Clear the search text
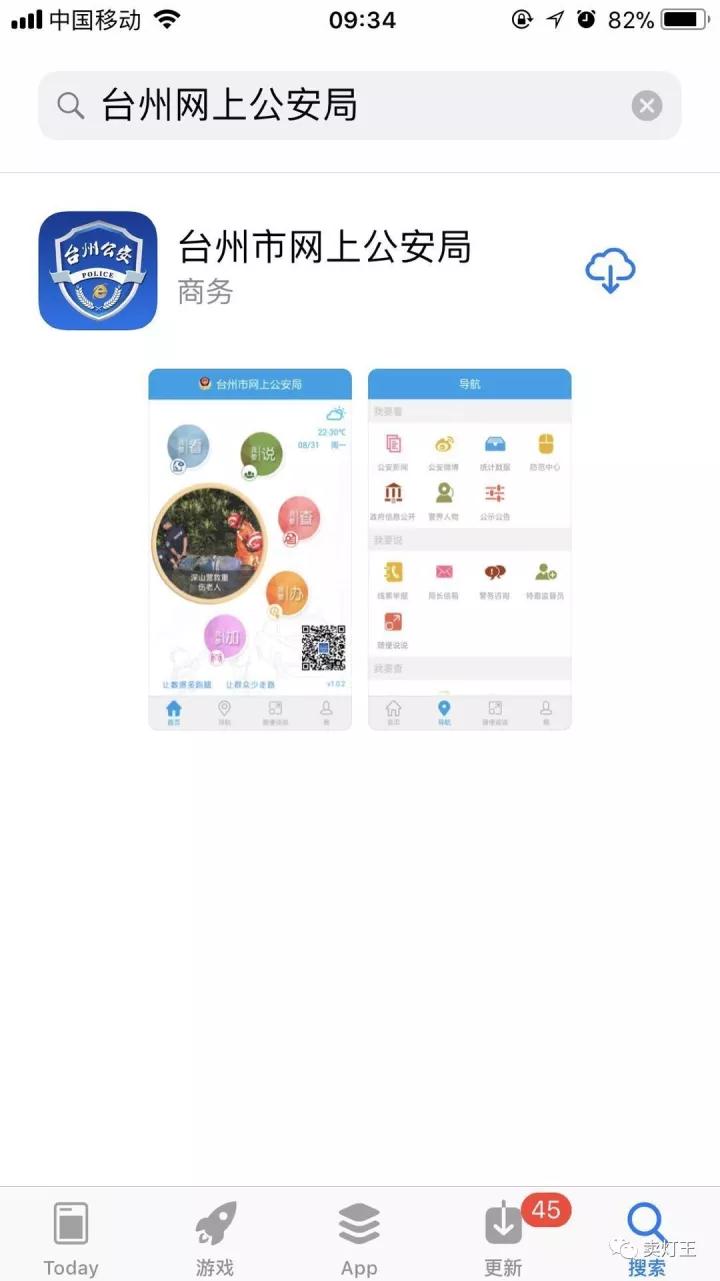 (647, 105)
